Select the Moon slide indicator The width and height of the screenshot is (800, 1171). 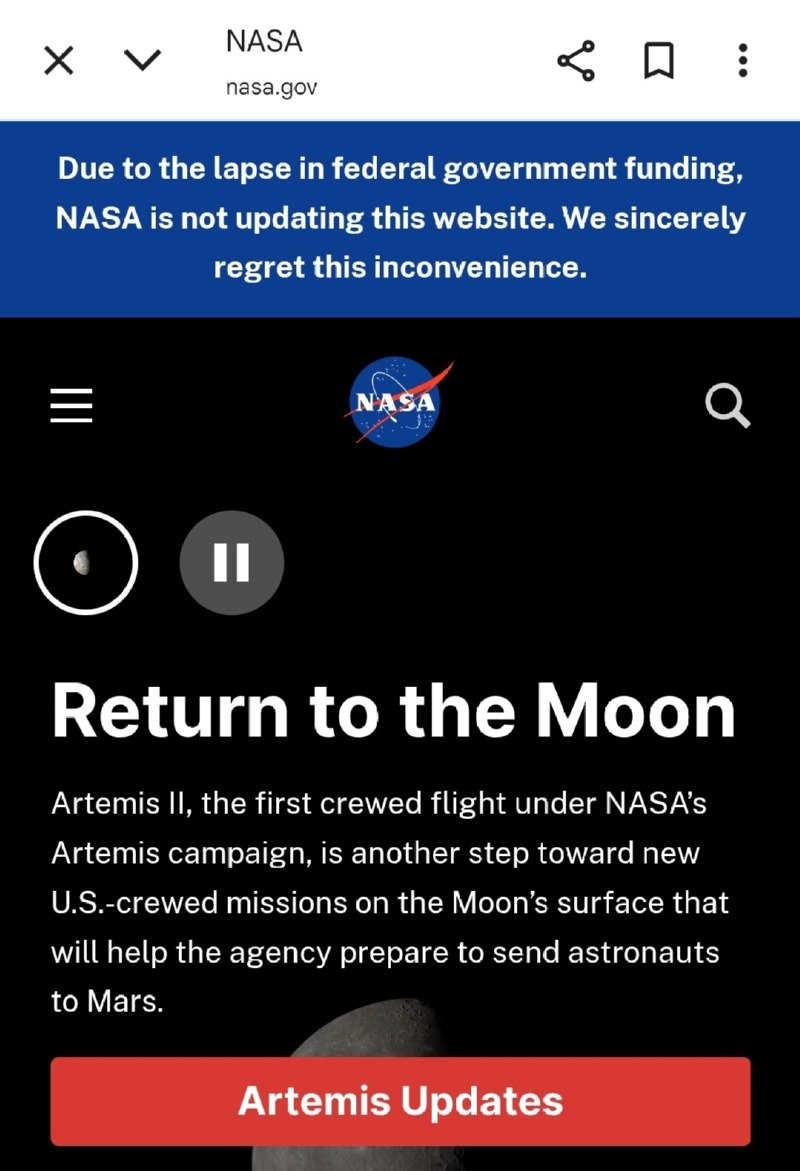click(85, 563)
